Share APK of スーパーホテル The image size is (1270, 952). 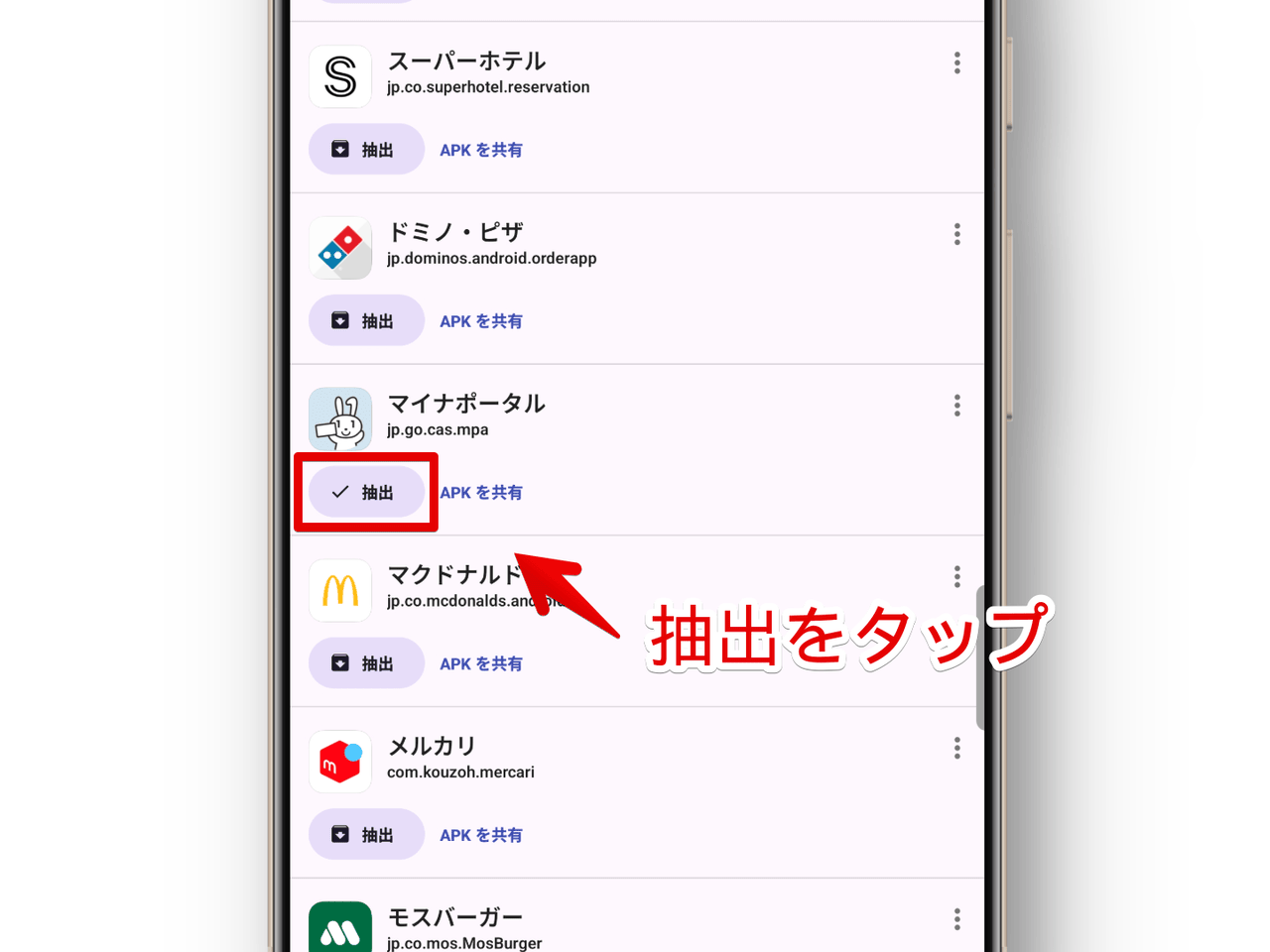click(481, 150)
